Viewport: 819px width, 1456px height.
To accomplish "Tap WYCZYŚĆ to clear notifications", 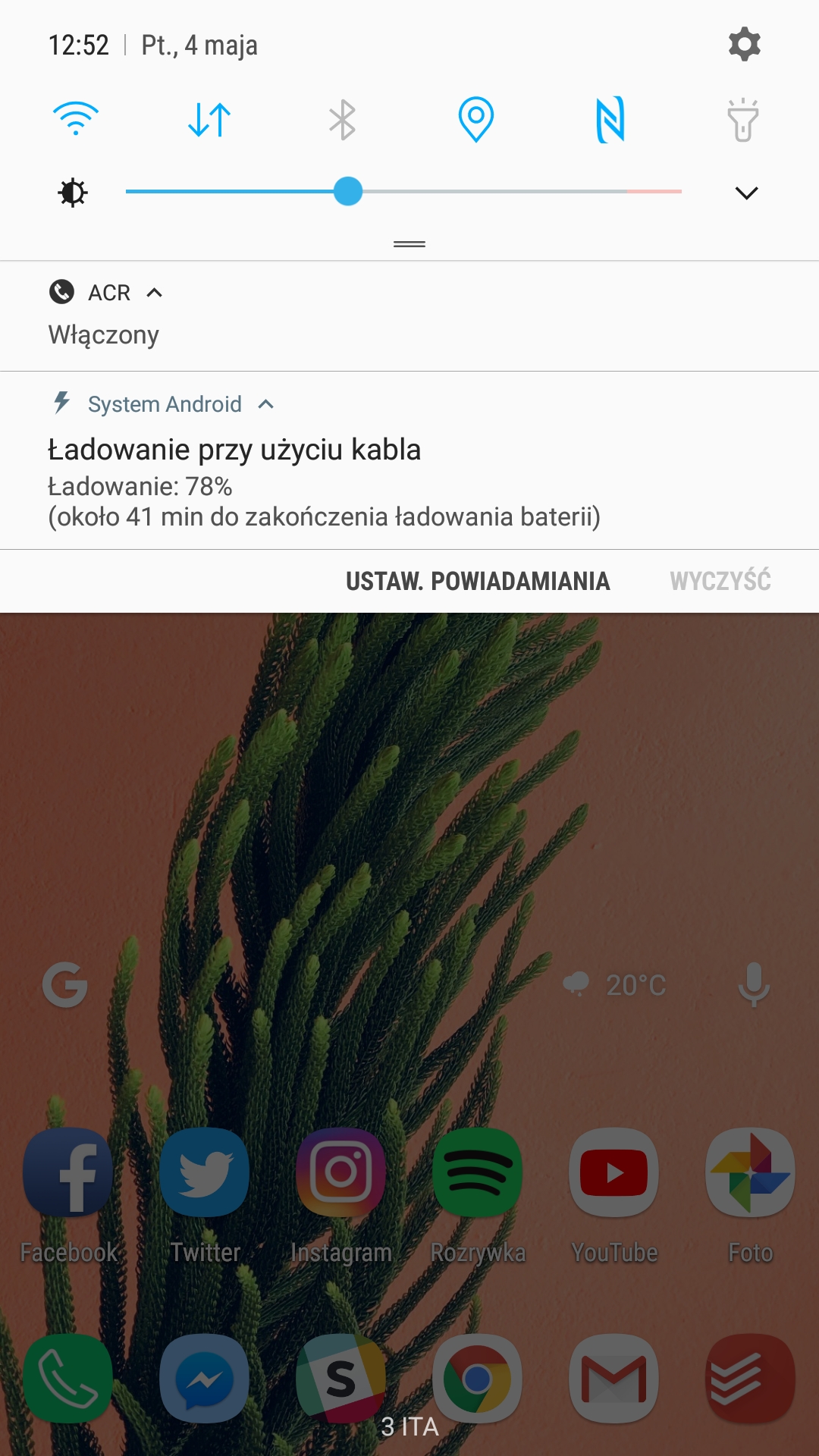I will tap(720, 581).
